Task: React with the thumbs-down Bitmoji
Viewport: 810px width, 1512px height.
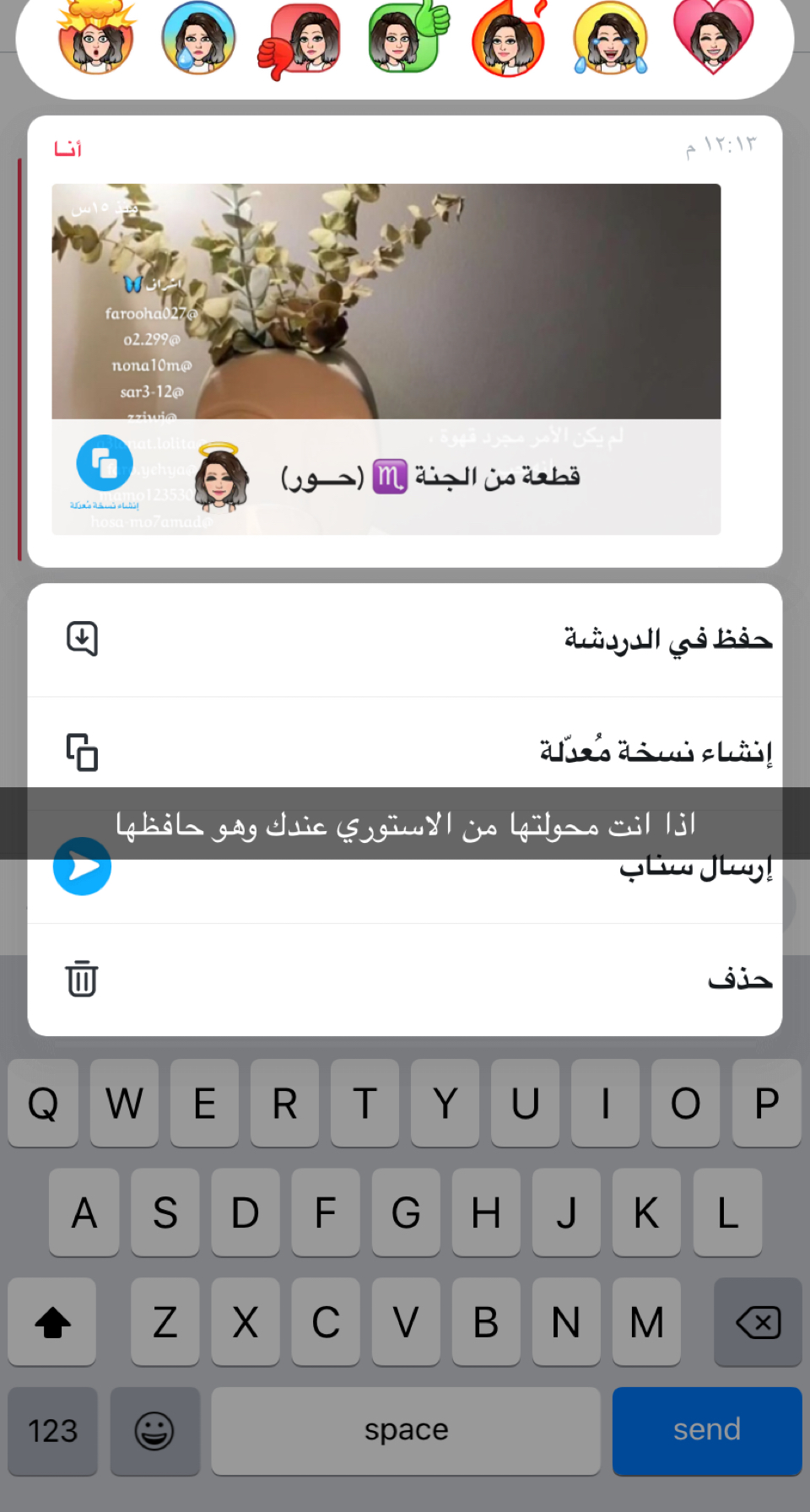Action: (303, 40)
